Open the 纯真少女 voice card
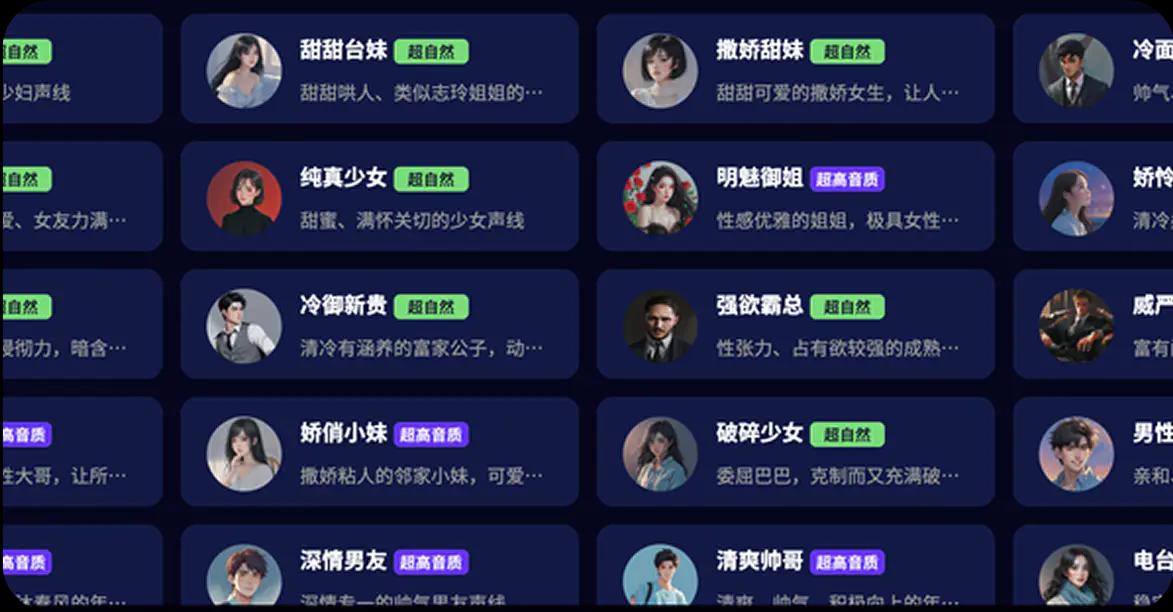Screen dimensions: 1173x612 tap(379, 197)
